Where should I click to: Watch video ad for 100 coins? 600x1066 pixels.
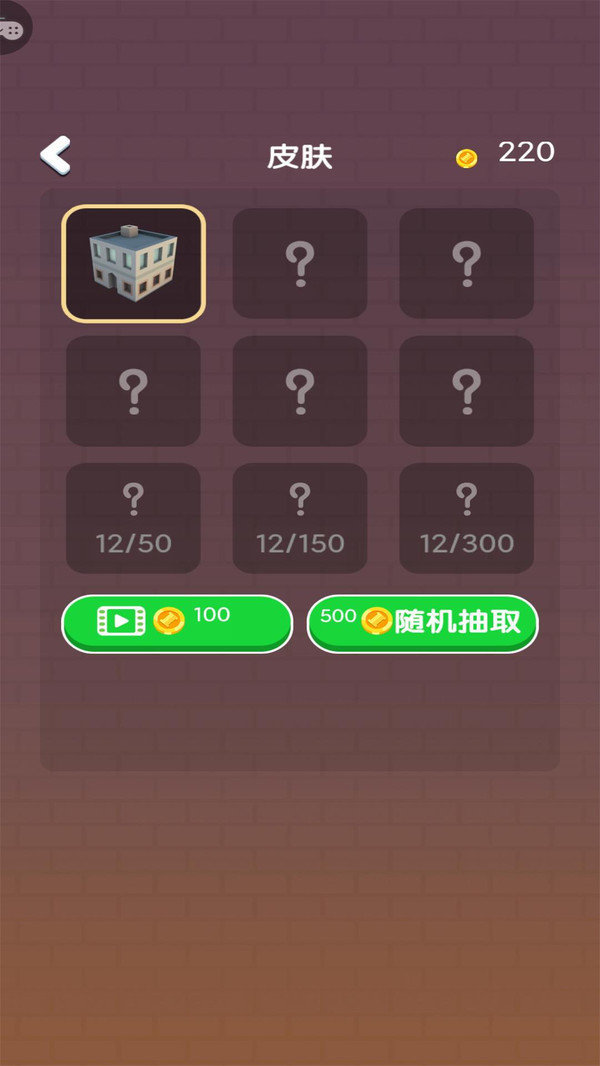(177, 623)
